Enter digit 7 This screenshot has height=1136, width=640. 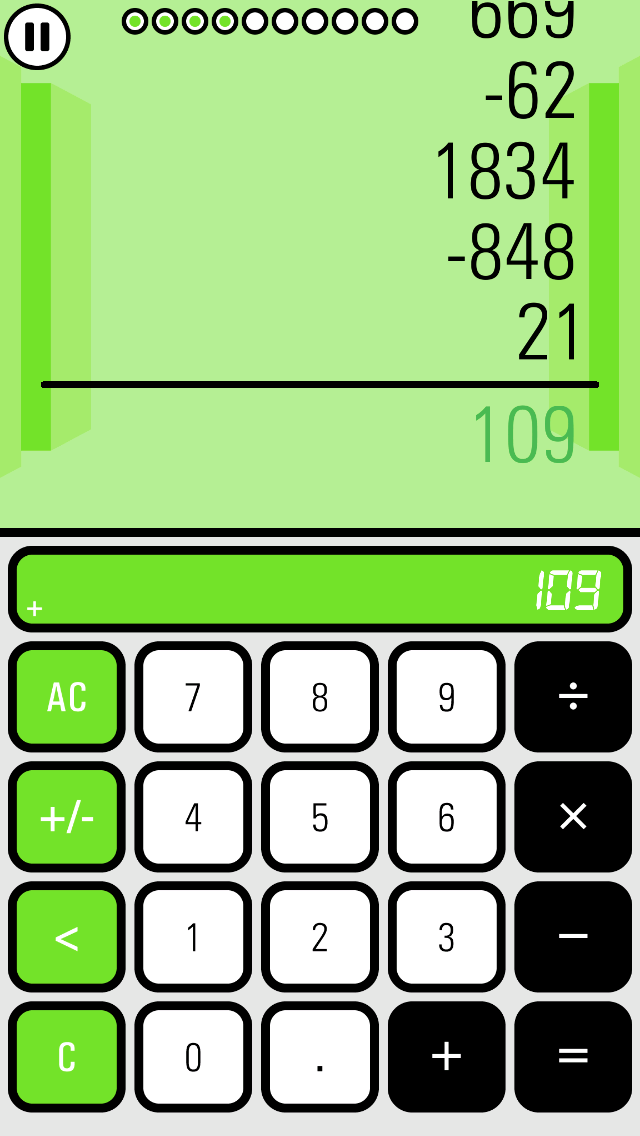[x=193, y=697]
